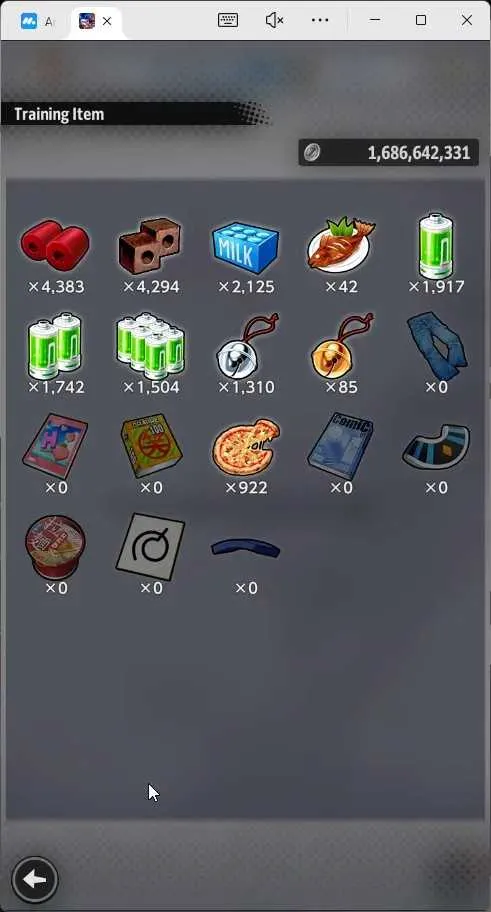
Task: Close the game tab
Action: (x=107, y=21)
